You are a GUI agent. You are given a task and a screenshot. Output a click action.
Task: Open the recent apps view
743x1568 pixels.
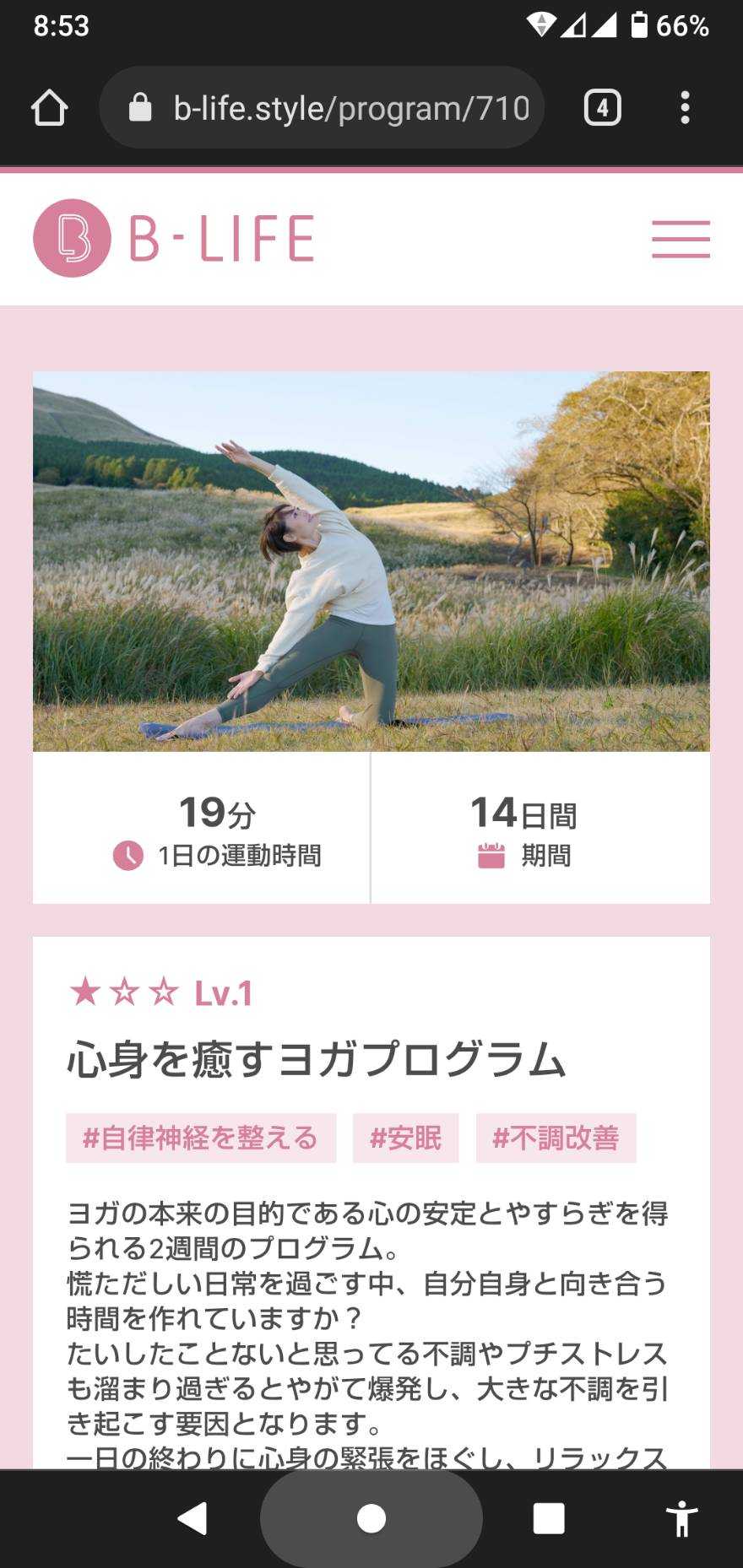tap(549, 1518)
